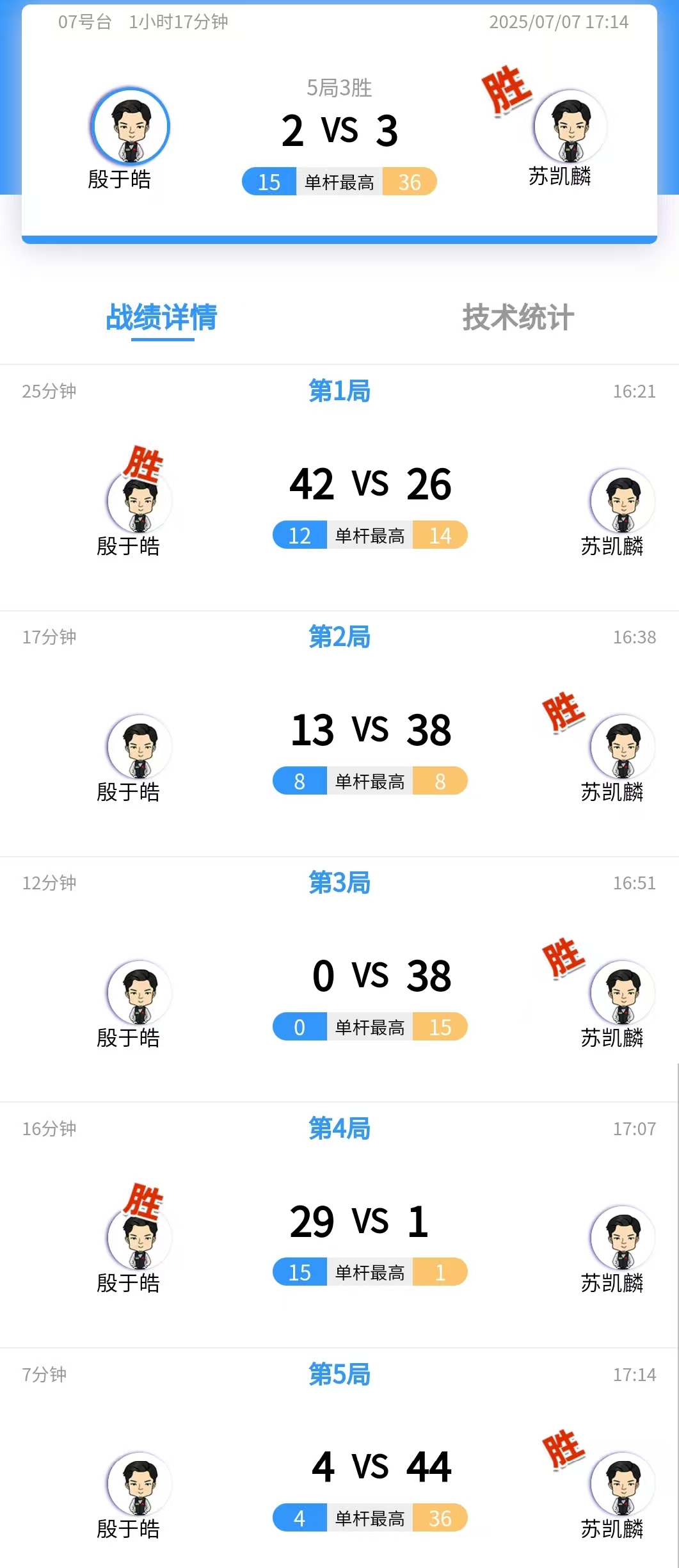The width and height of the screenshot is (679, 1568).
Task: Switch to the 技术统计 tab
Action: tap(518, 318)
